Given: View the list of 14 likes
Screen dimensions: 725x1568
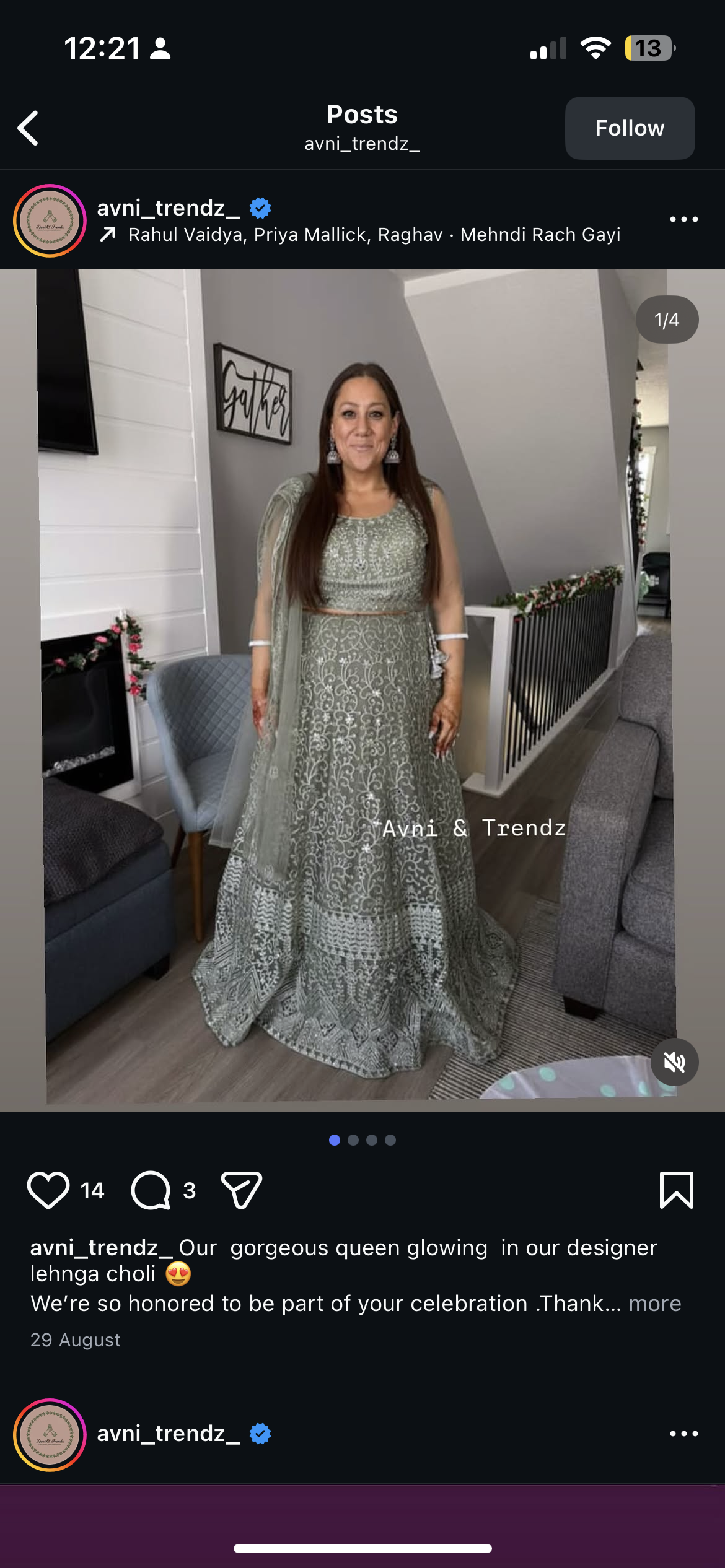Looking at the screenshot, I should [92, 1191].
